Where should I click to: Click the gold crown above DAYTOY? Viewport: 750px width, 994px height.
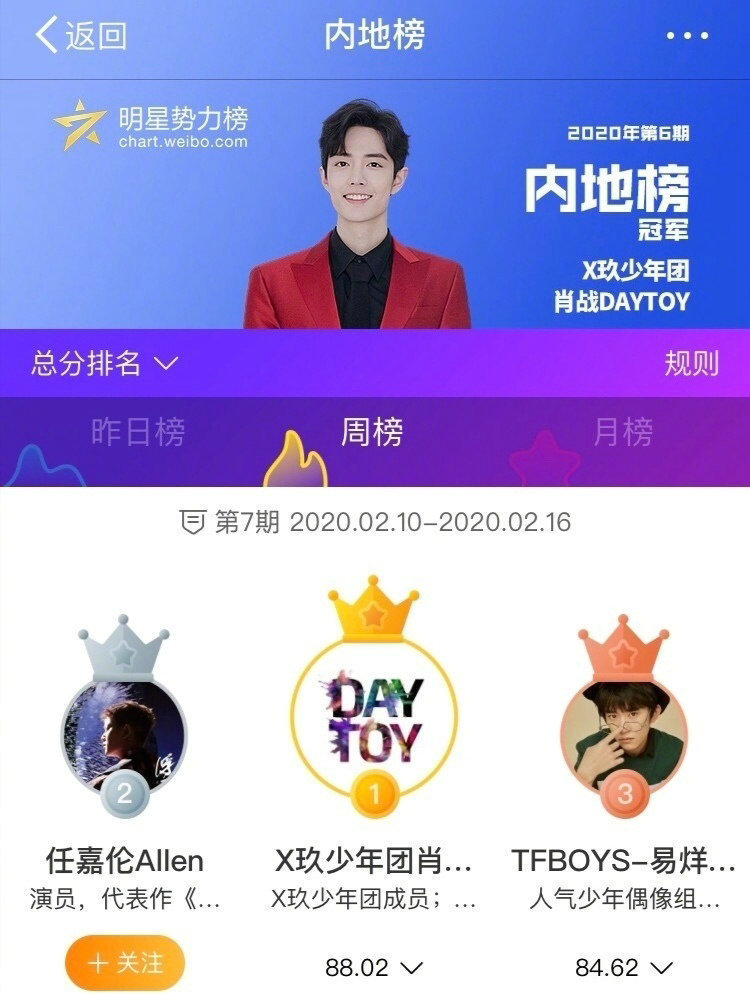tap(374, 611)
